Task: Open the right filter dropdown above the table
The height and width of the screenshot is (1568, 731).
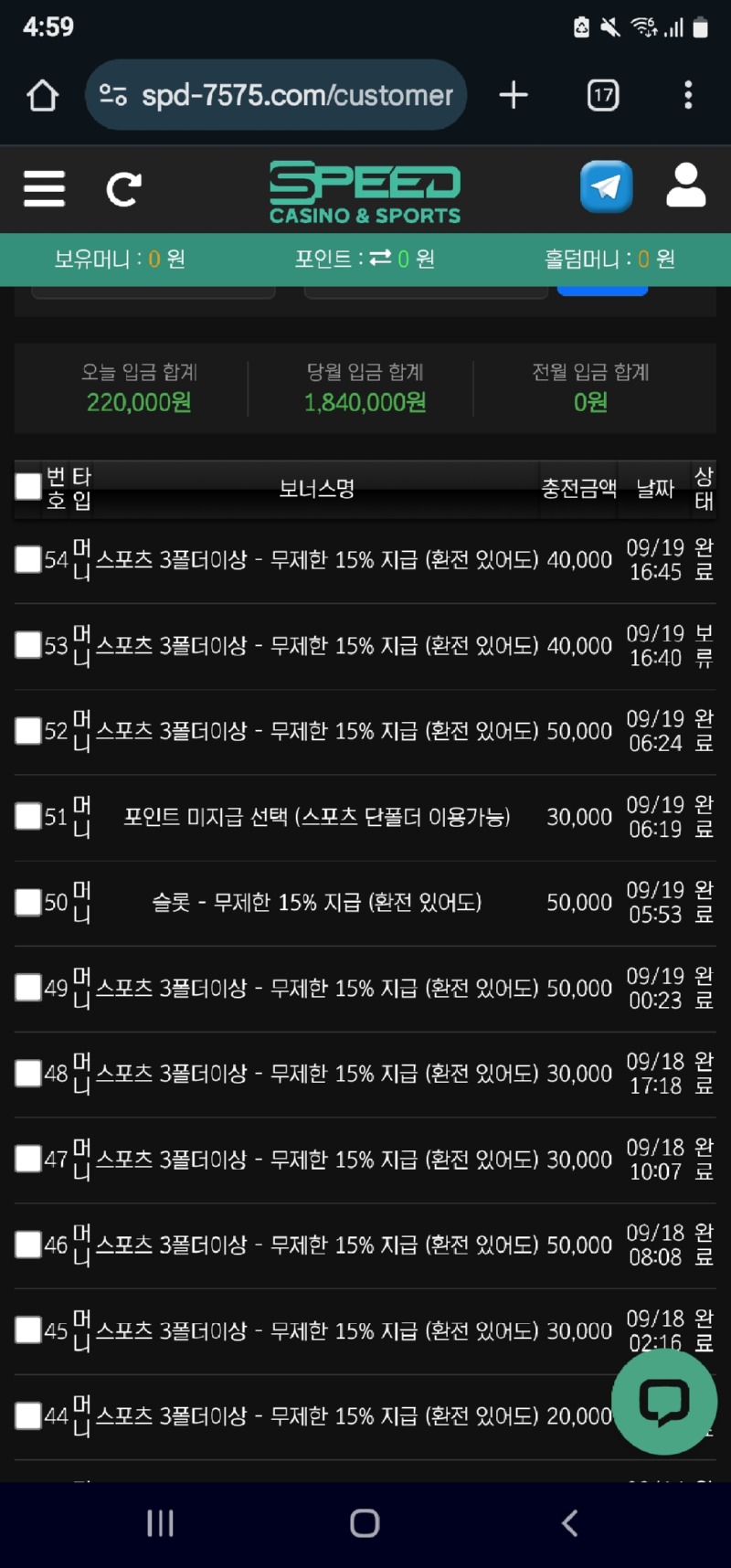Action: [425, 291]
